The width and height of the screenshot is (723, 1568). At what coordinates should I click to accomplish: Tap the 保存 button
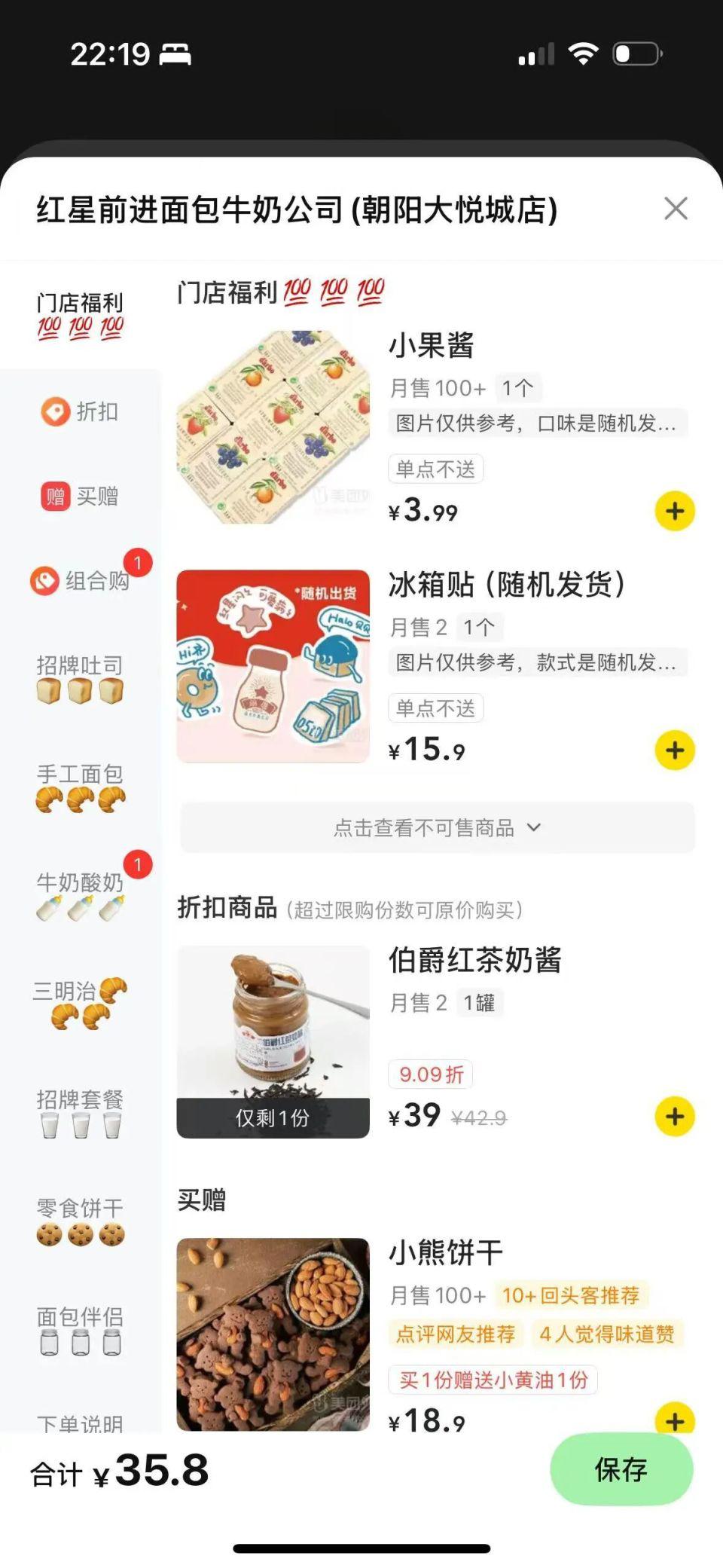point(621,1470)
